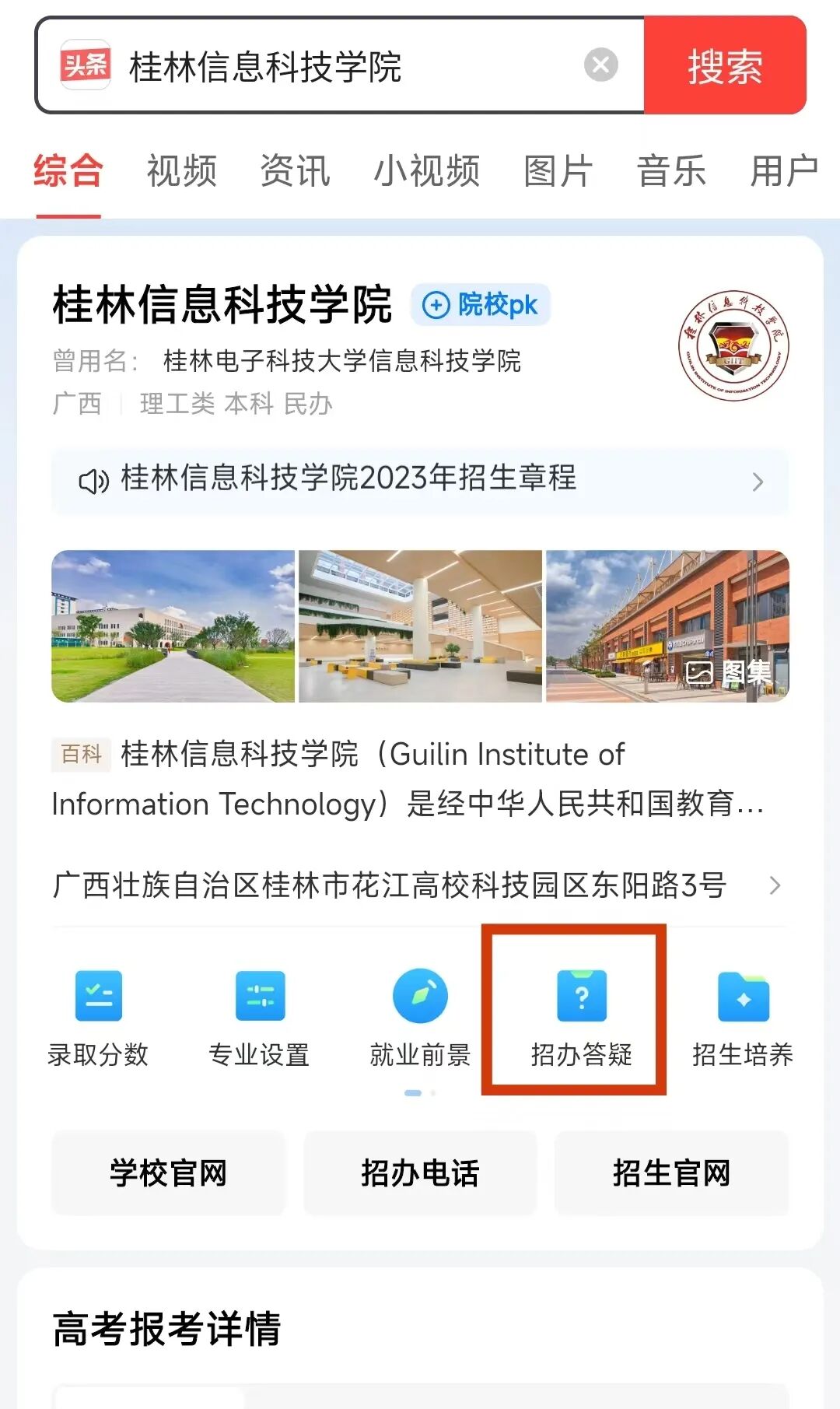Go to the 音乐 tab

tap(670, 171)
